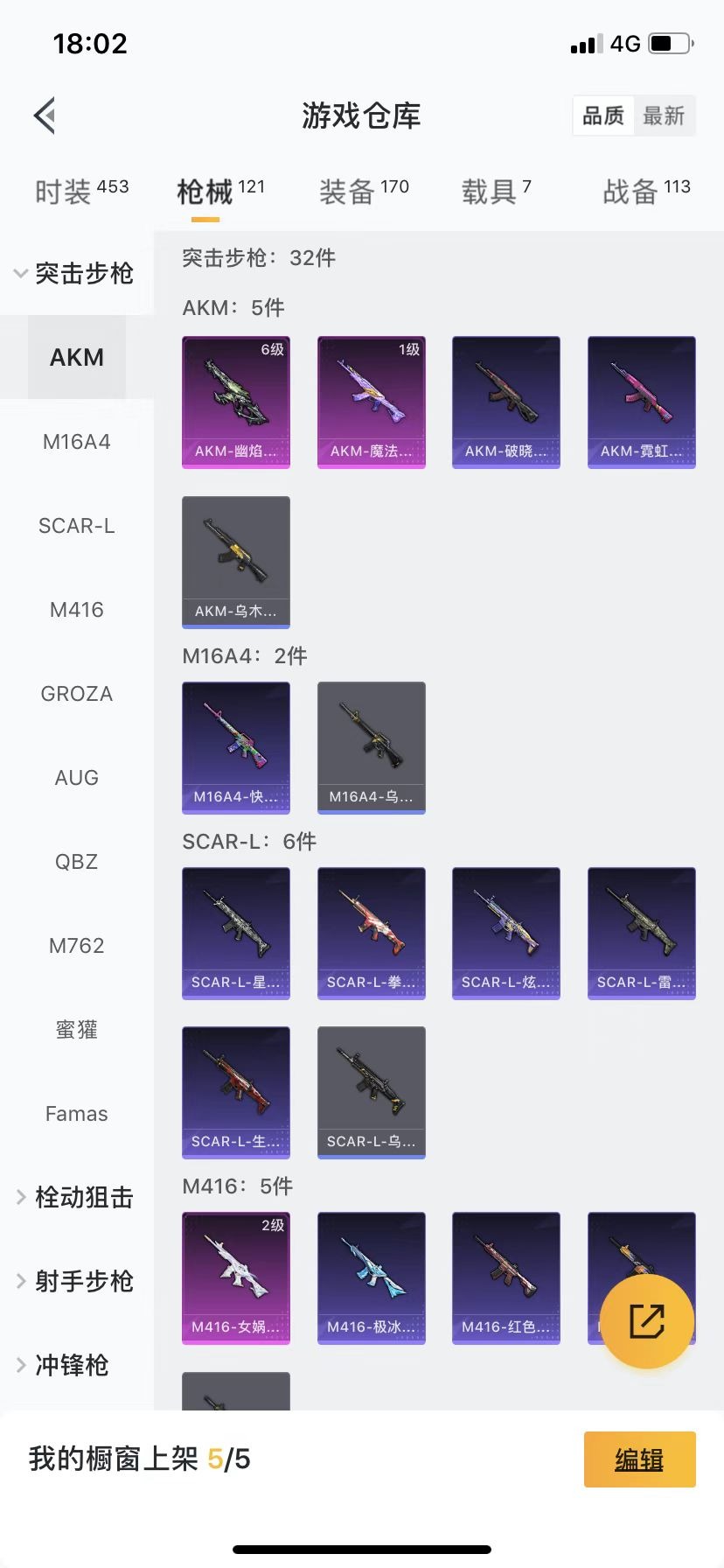Sort the warehouse by 最新
This screenshot has height=1568, width=724.
(x=664, y=115)
